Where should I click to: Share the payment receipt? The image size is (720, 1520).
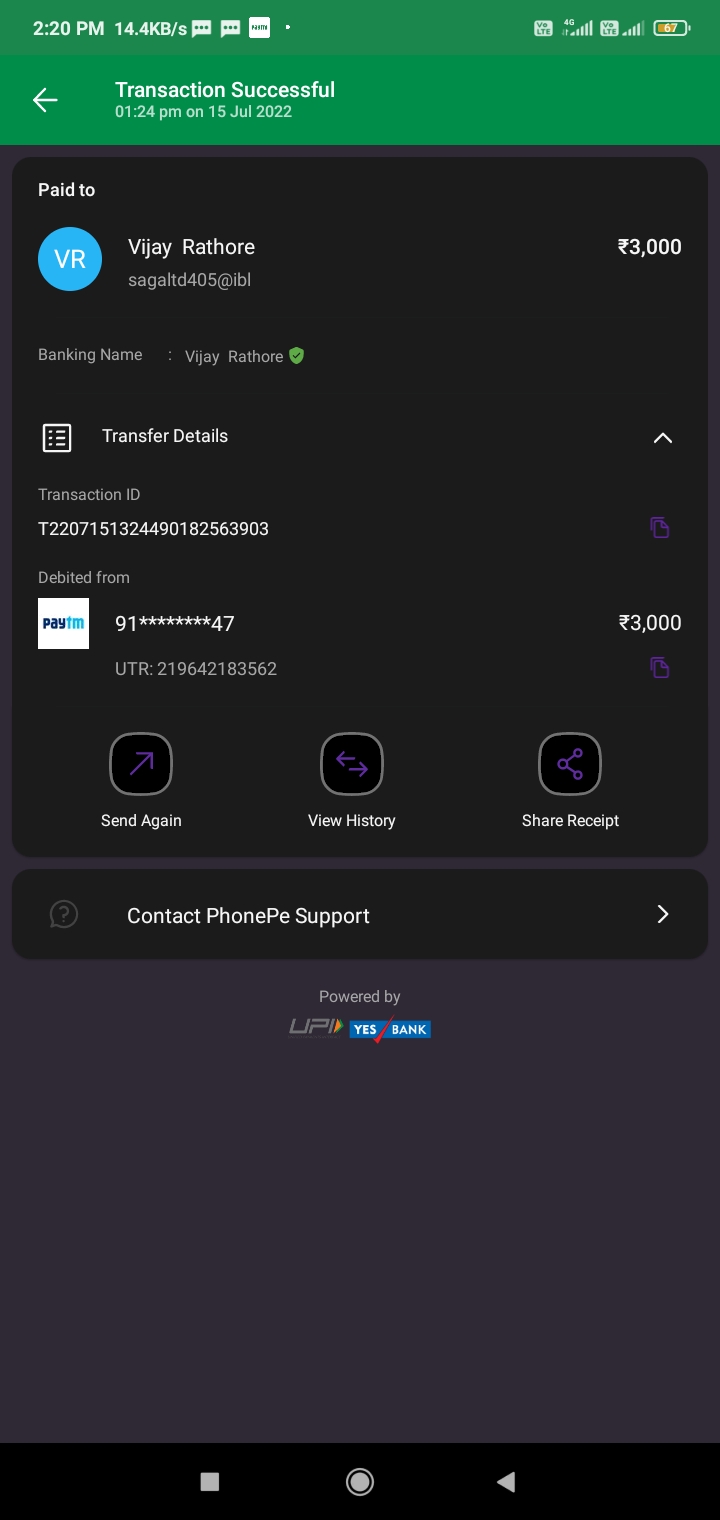[x=570, y=765]
